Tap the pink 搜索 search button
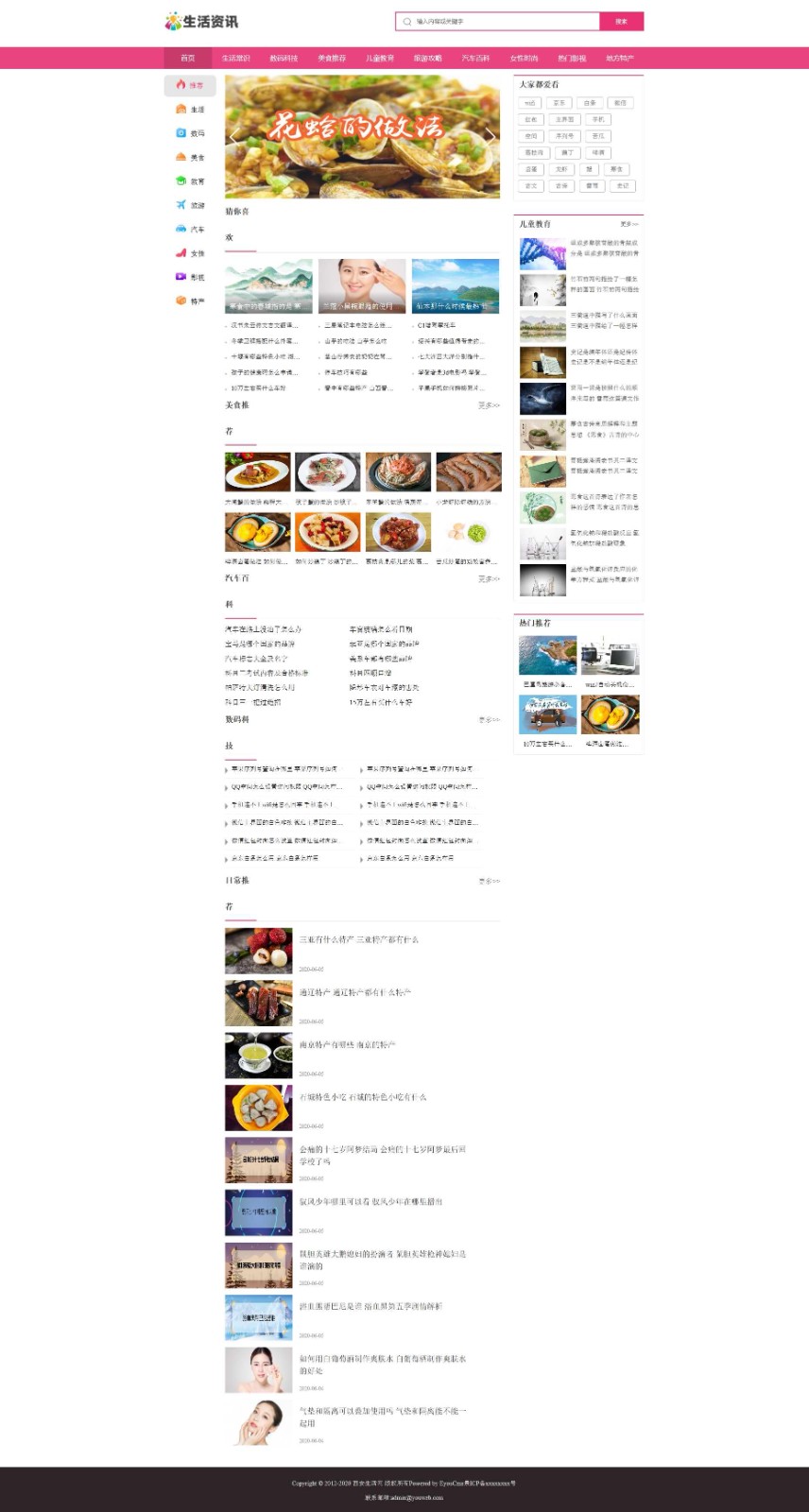Image resolution: width=809 pixels, height=1512 pixels. point(621,21)
